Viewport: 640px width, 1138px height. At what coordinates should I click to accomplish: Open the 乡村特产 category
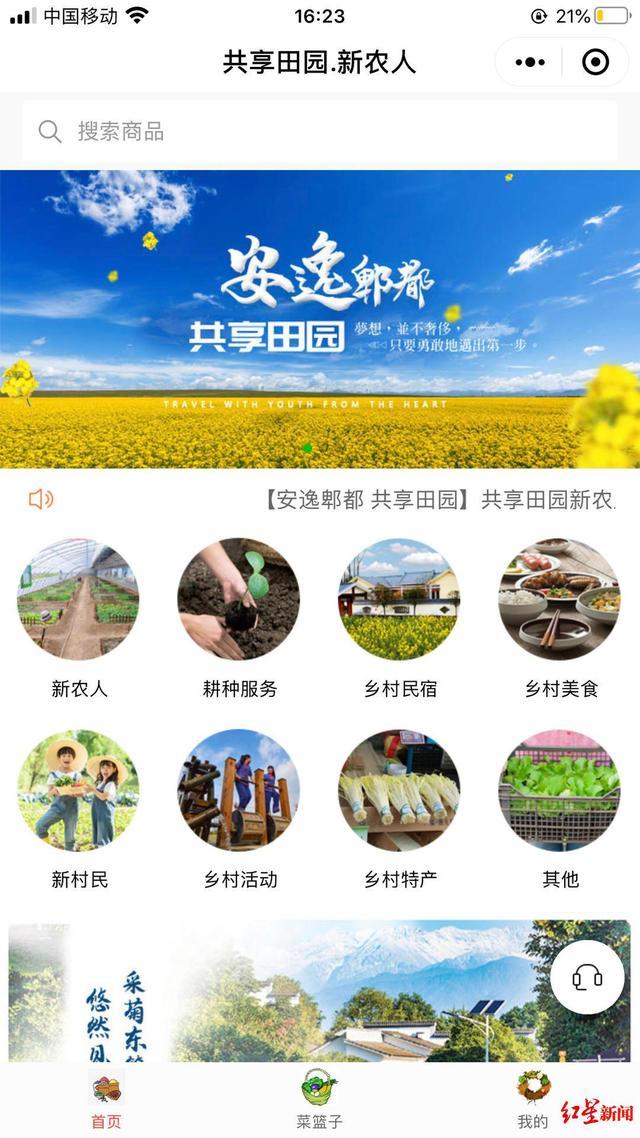tap(400, 790)
